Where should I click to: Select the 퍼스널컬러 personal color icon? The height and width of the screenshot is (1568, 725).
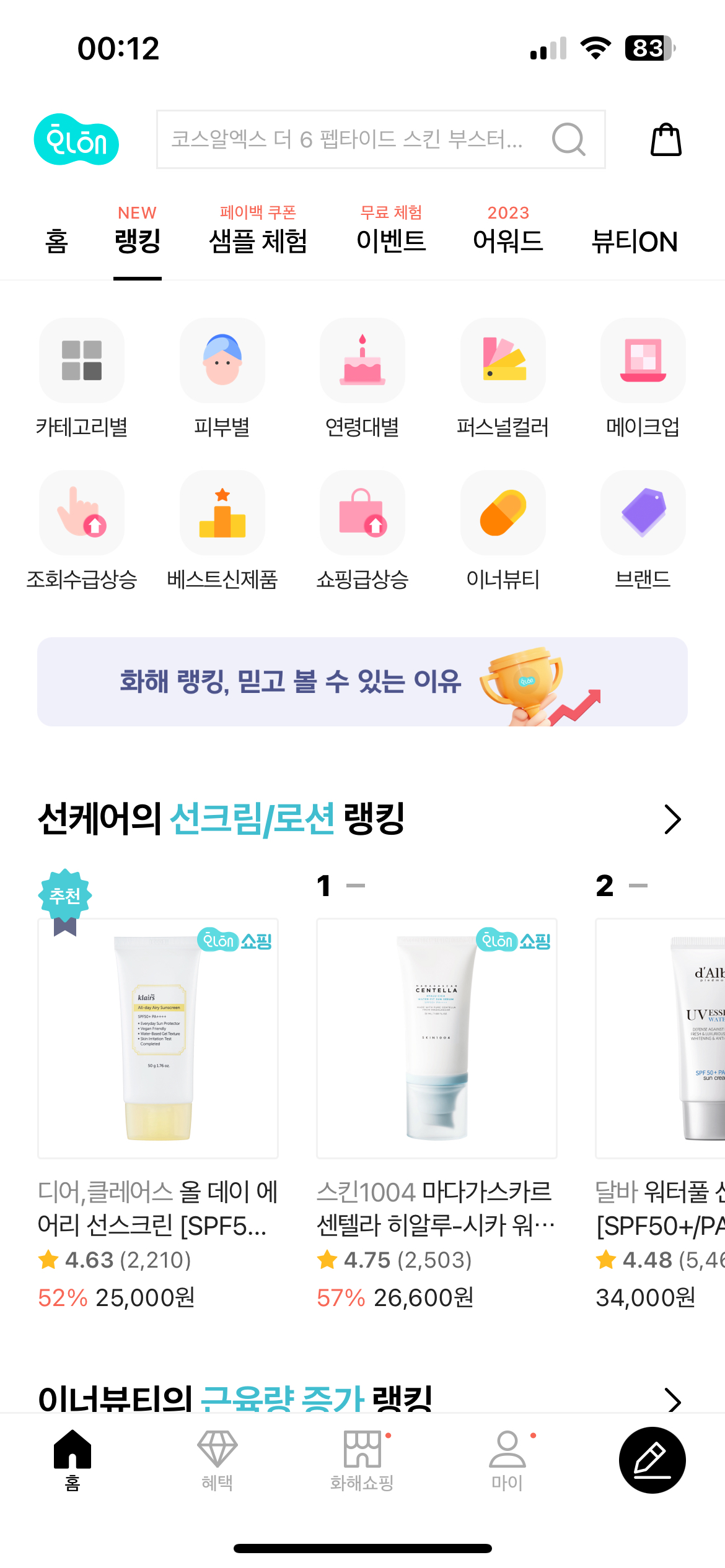point(503,361)
